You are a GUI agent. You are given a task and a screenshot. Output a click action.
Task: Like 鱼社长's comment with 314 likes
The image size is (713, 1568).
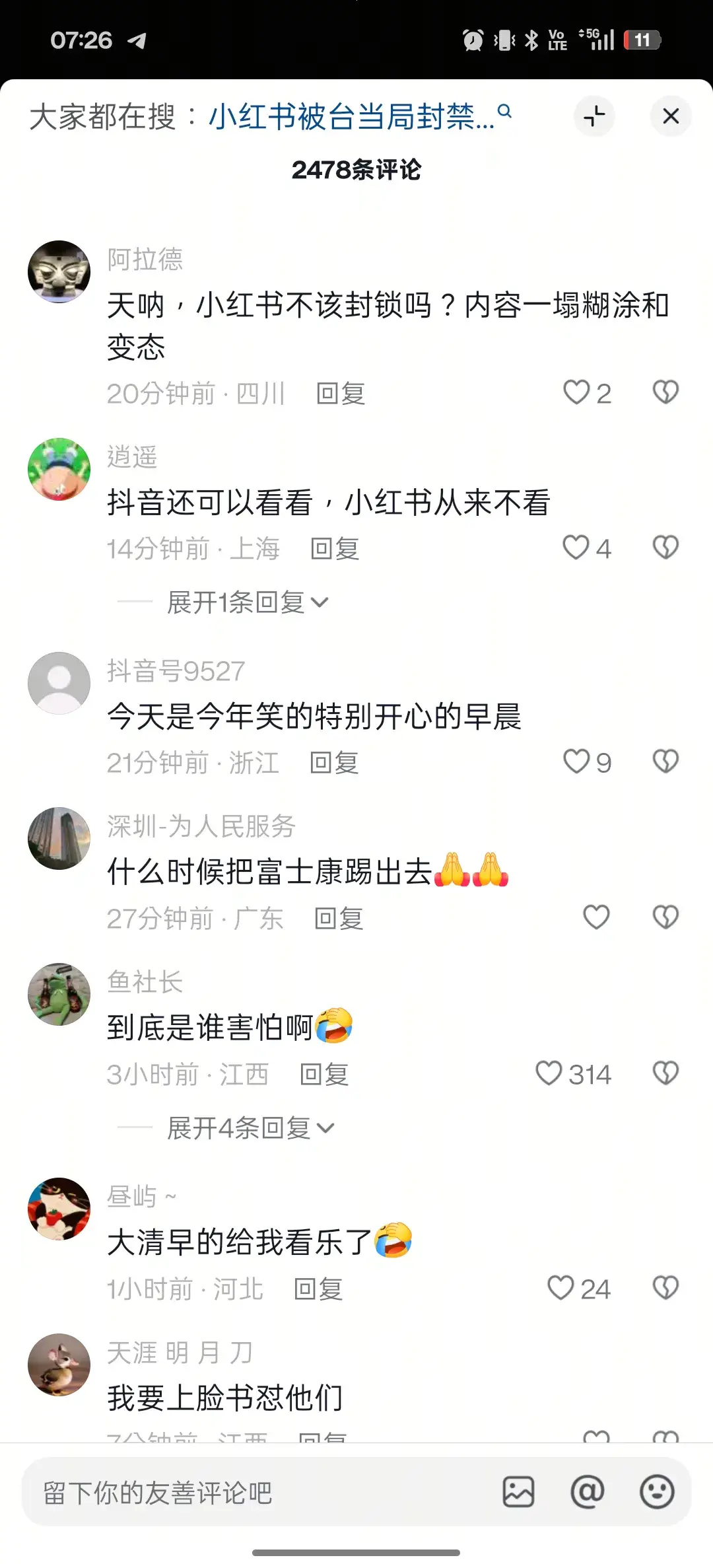pos(549,1073)
